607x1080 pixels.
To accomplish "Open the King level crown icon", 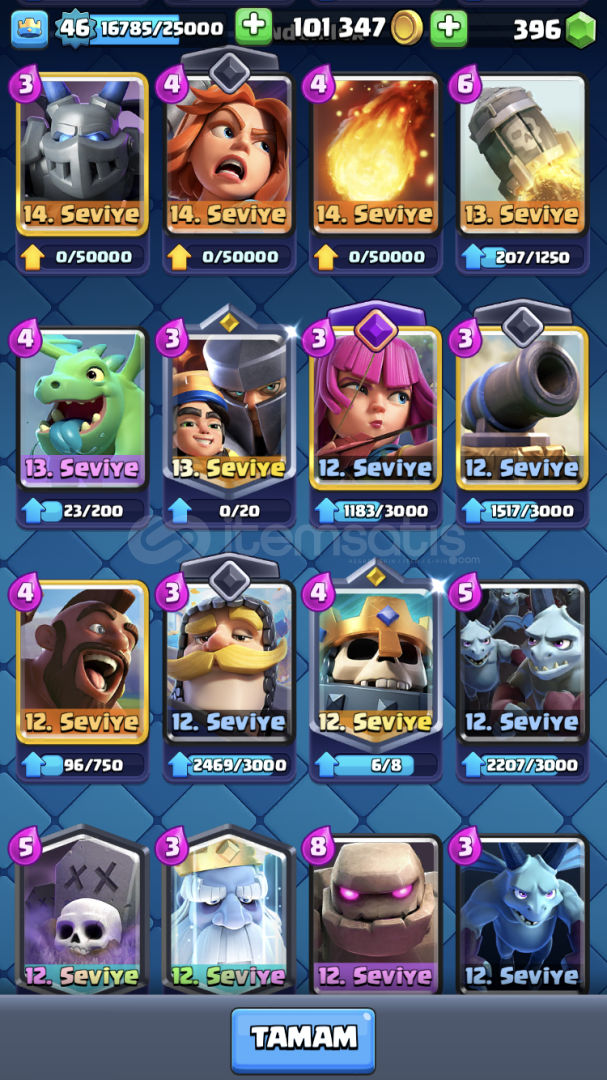I will (30, 29).
